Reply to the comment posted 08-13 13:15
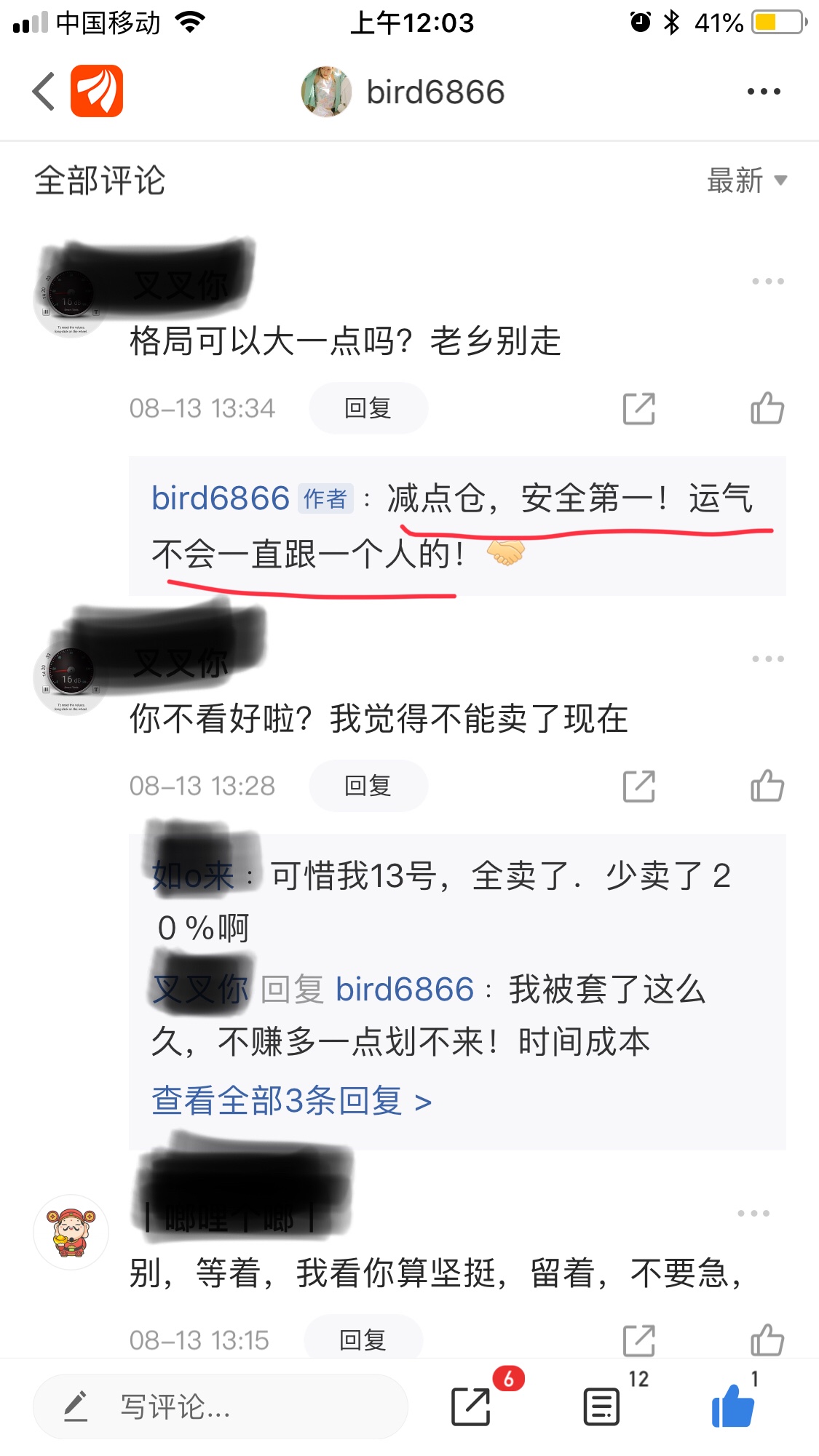The image size is (819, 1456). pos(363,1340)
